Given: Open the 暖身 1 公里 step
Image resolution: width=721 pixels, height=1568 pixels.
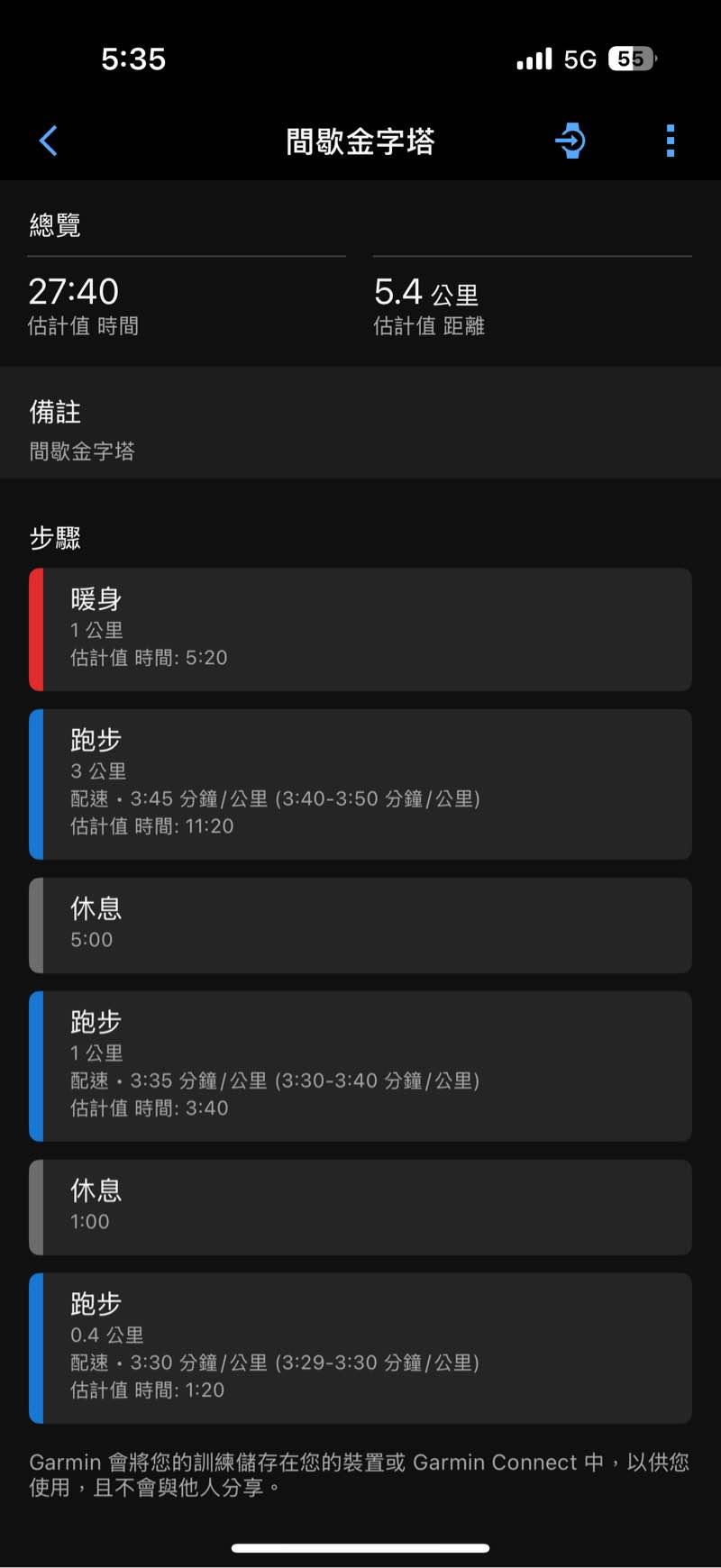Looking at the screenshot, I should (x=360, y=629).
